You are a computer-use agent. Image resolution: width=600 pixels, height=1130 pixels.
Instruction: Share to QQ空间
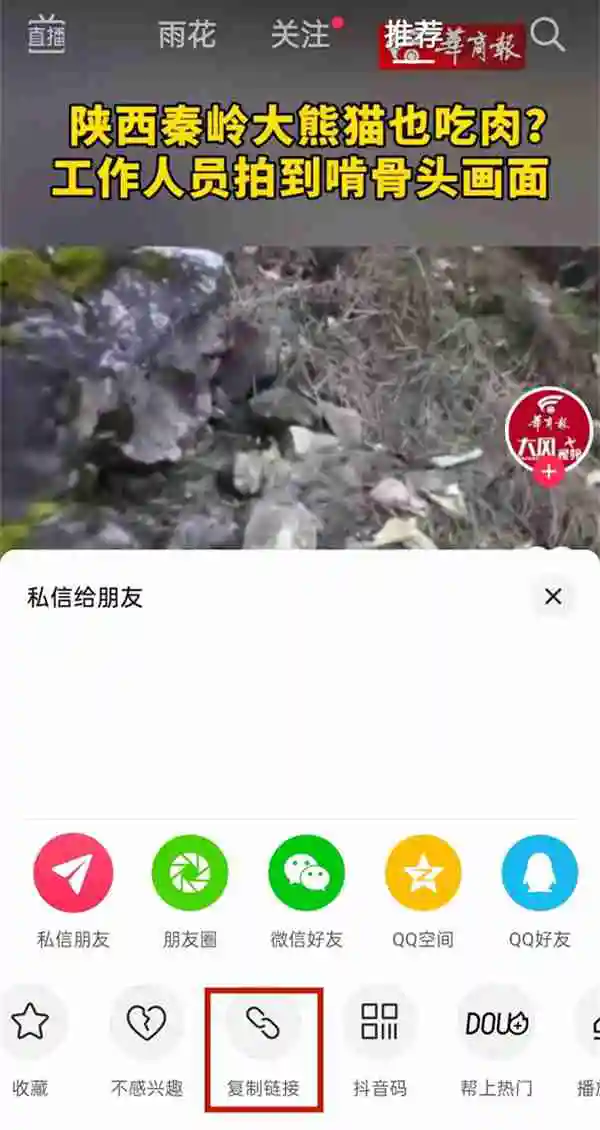[423, 873]
